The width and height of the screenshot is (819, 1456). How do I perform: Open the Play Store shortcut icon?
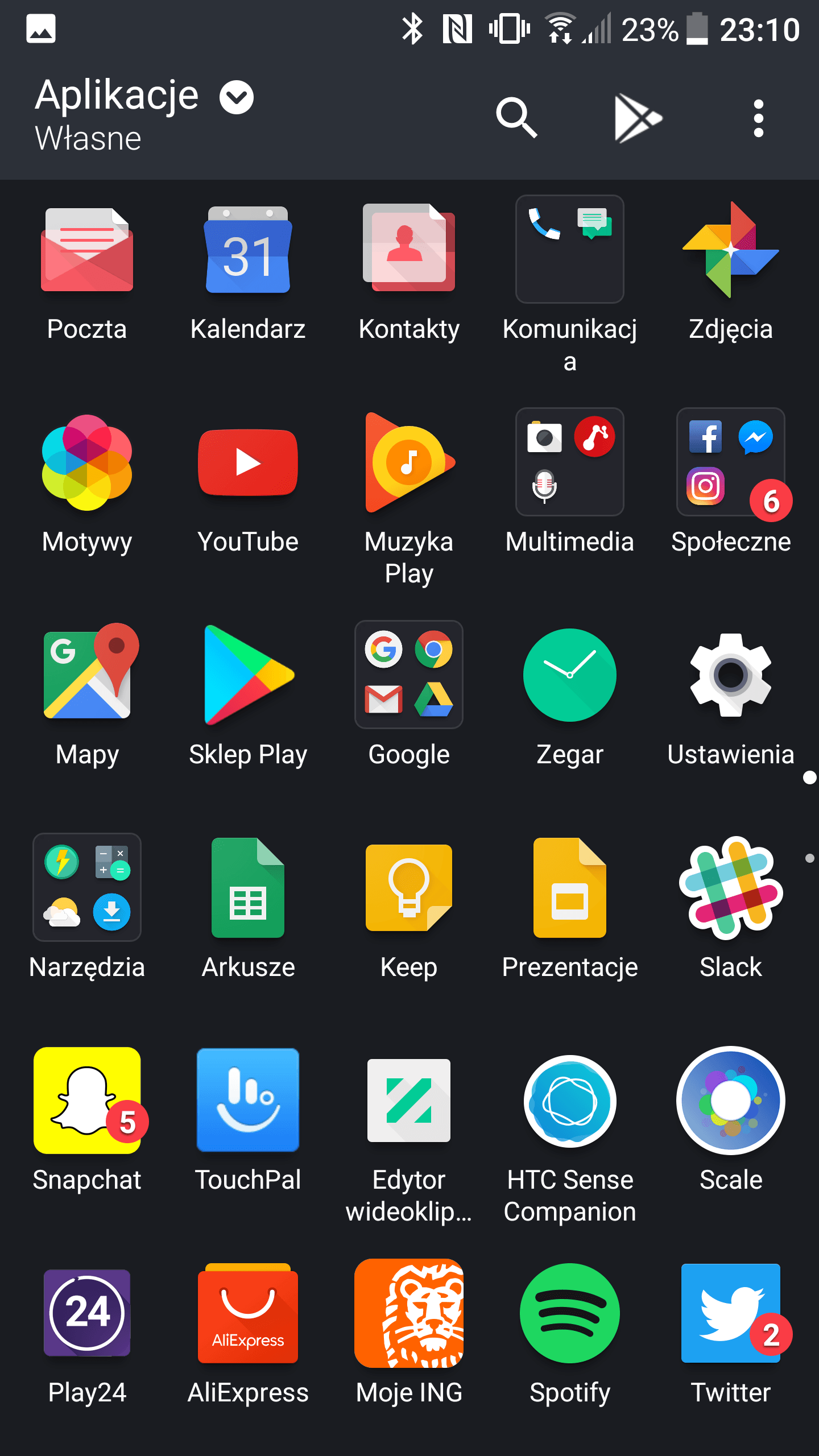point(638,118)
